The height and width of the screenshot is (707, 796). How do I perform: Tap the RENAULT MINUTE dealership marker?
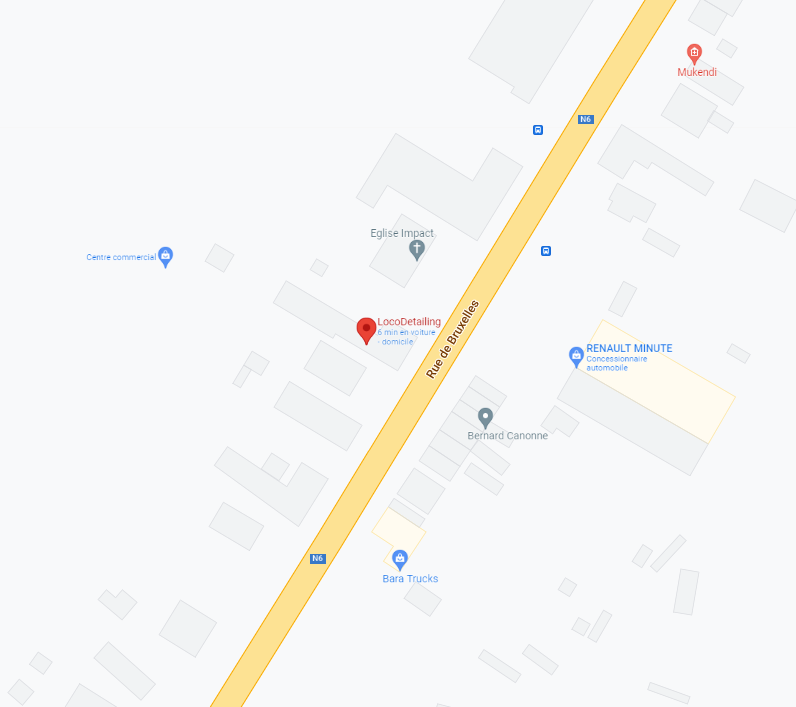click(x=576, y=355)
